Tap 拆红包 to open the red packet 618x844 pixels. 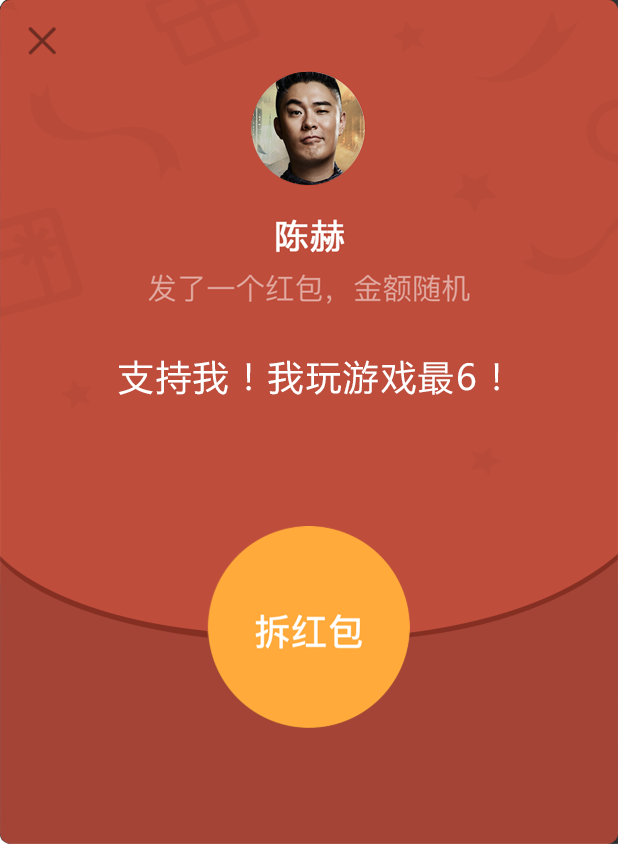click(x=308, y=628)
